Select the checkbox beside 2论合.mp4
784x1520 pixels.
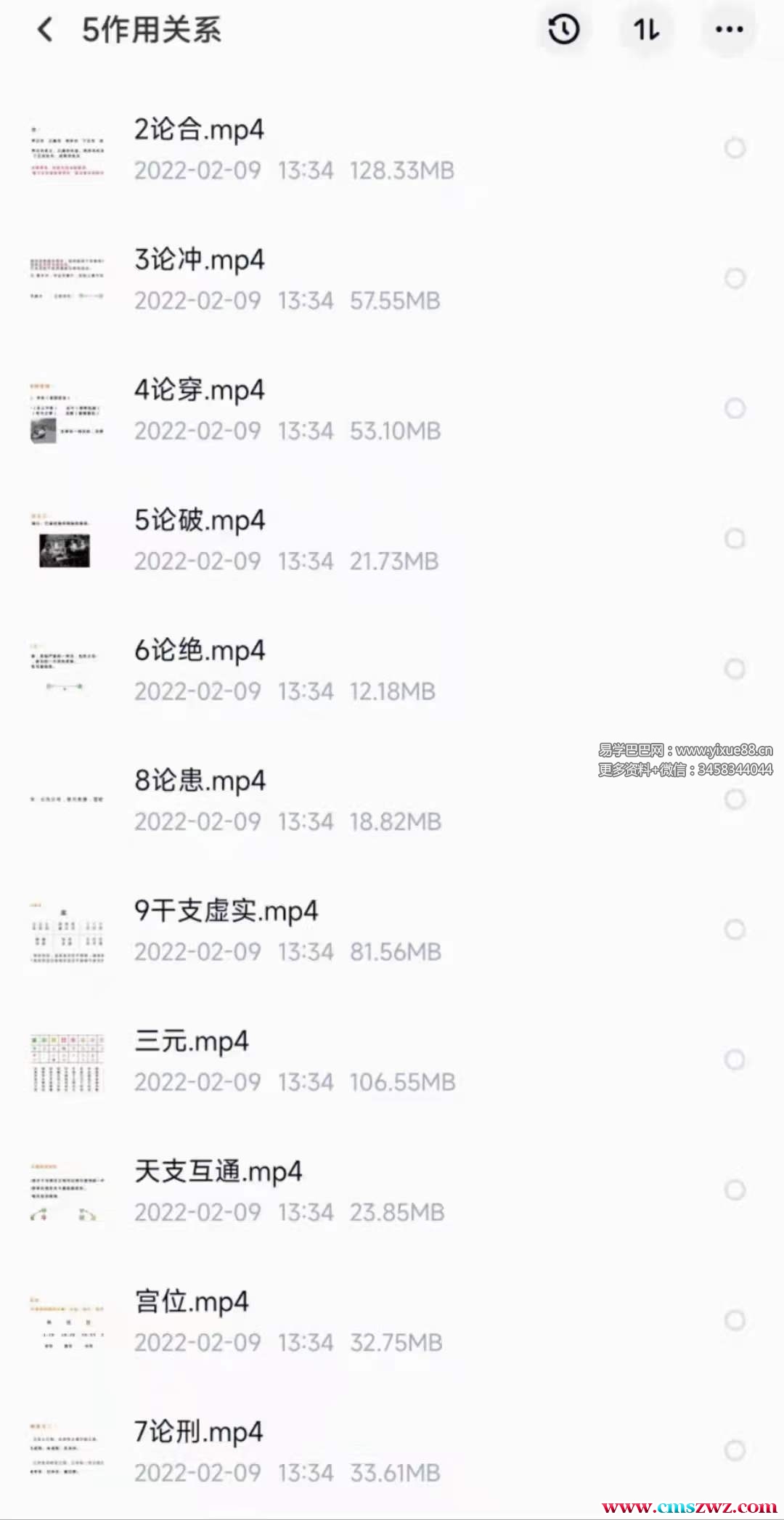[x=735, y=148]
